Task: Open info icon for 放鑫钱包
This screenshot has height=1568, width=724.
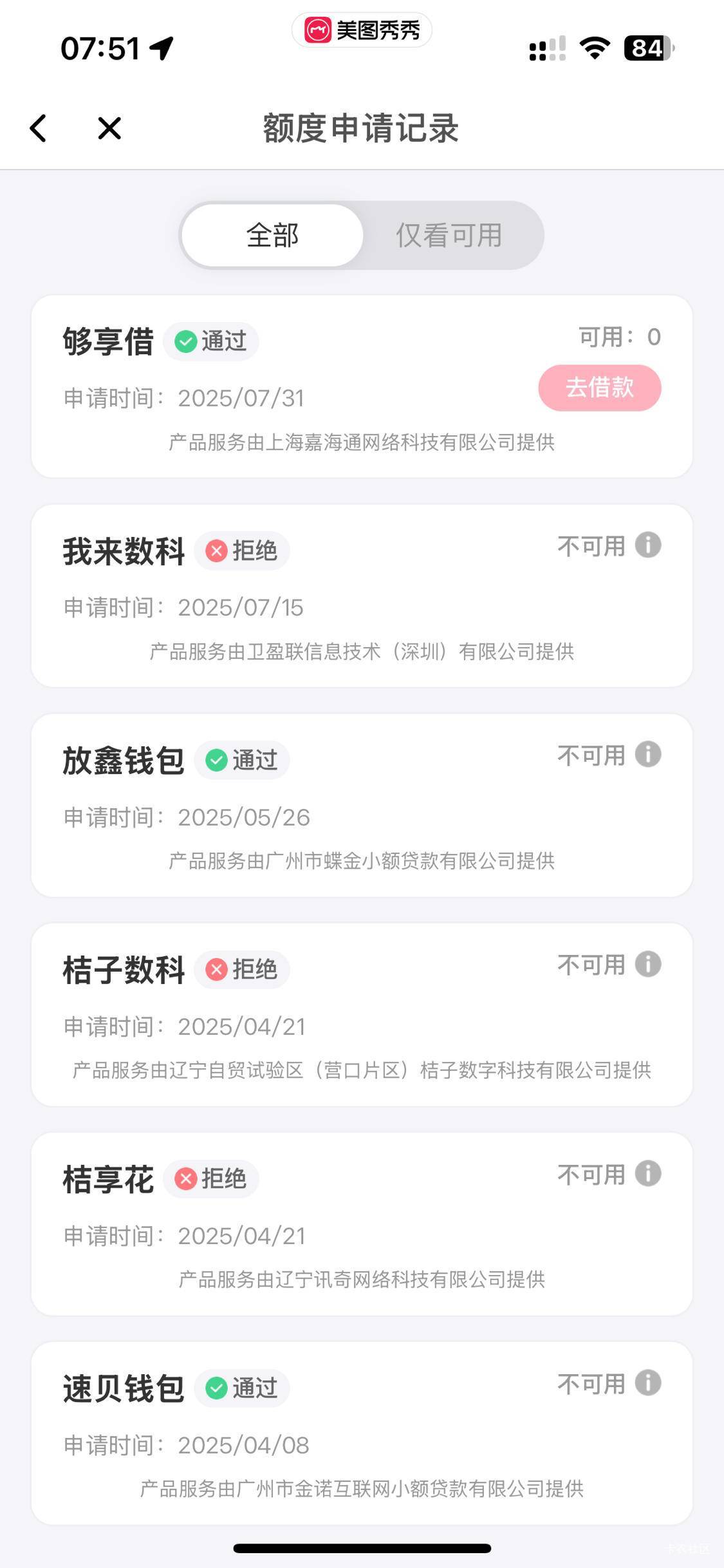Action: point(648,755)
